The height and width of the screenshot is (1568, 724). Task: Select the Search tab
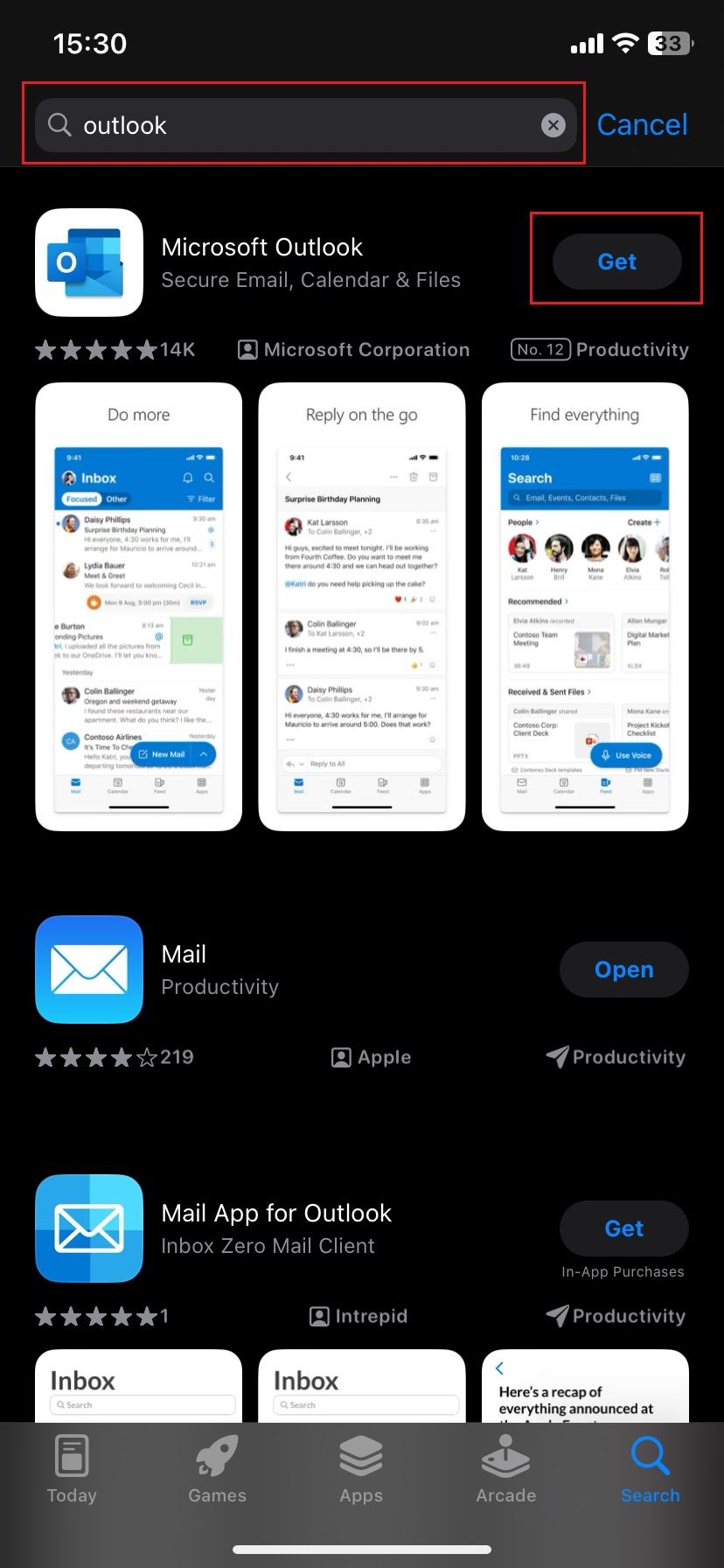tap(650, 1468)
